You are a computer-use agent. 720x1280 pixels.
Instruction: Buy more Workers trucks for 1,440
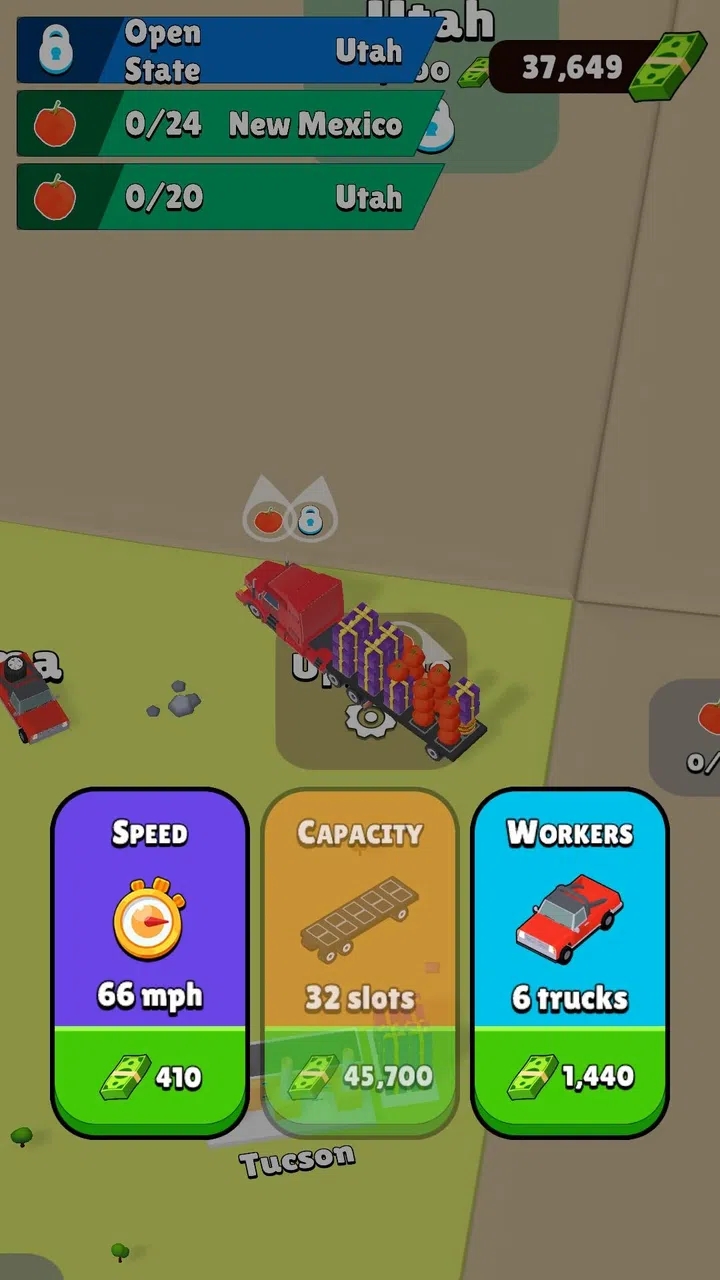click(570, 1078)
